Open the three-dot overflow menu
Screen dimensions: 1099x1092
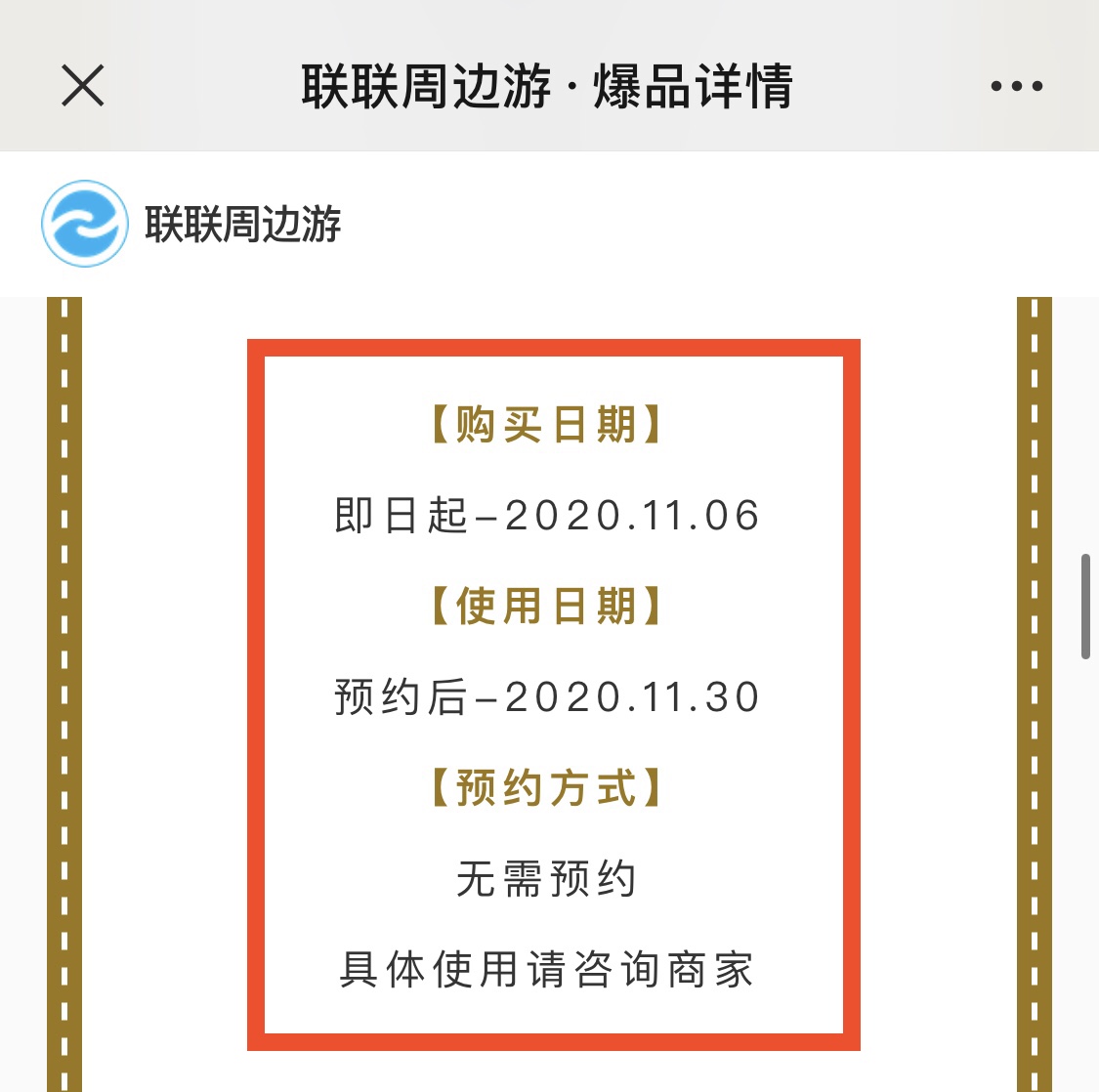(1016, 86)
